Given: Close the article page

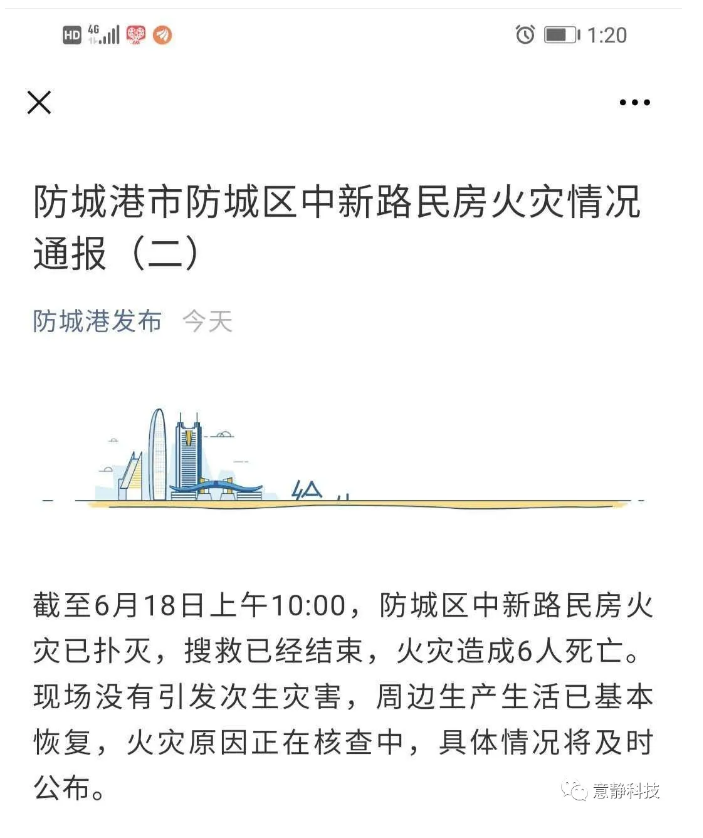Looking at the screenshot, I should tap(39, 102).
